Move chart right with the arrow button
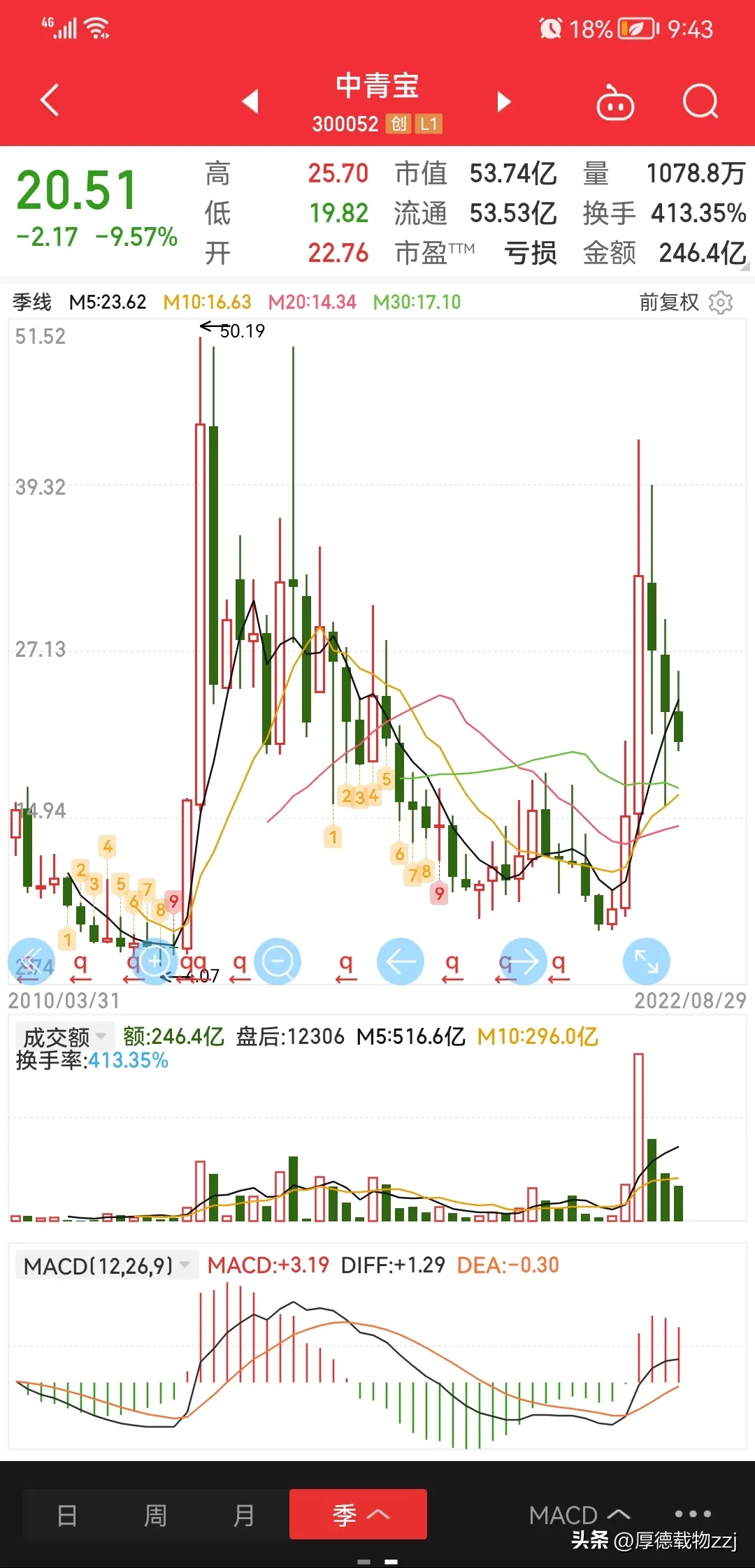 pyautogui.click(x=524, y=961)
